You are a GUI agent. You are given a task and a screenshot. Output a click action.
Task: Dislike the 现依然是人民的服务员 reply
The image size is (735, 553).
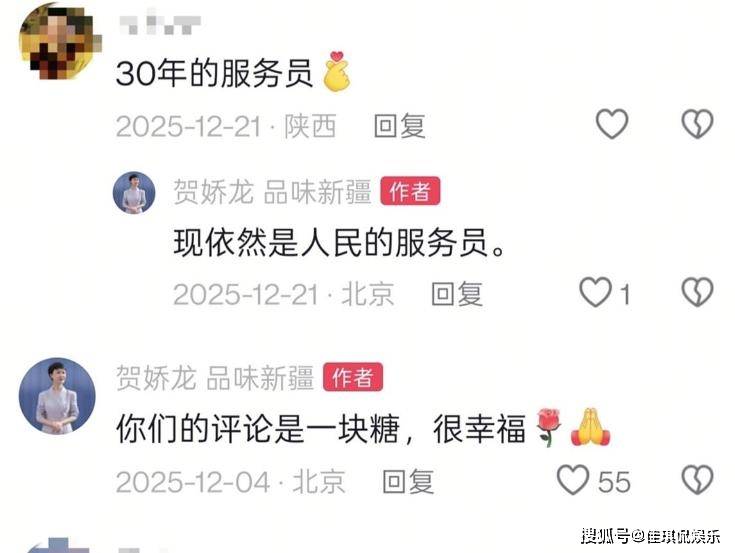tap(697, 292)
